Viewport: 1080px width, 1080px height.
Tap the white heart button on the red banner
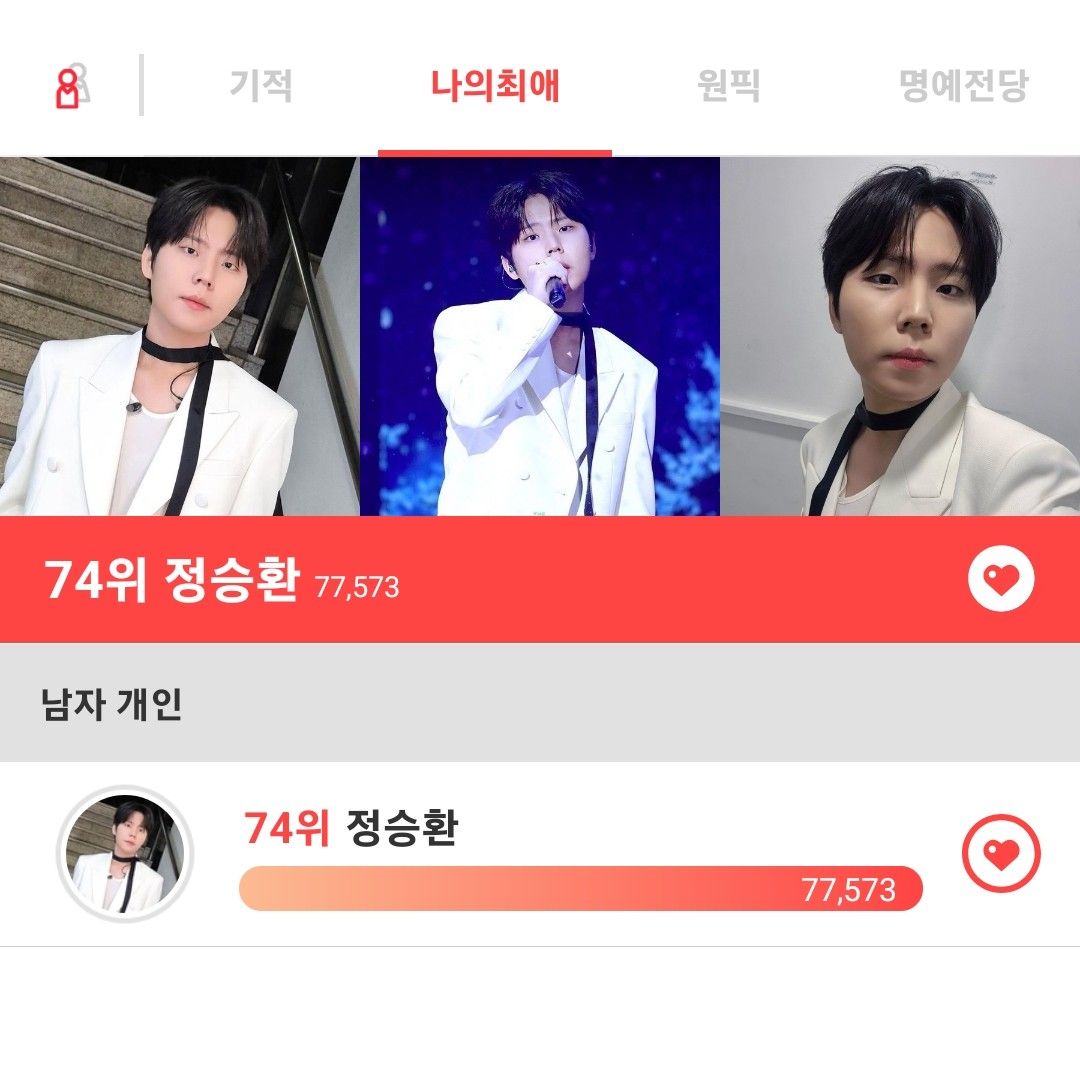(x=1001, y=579)
